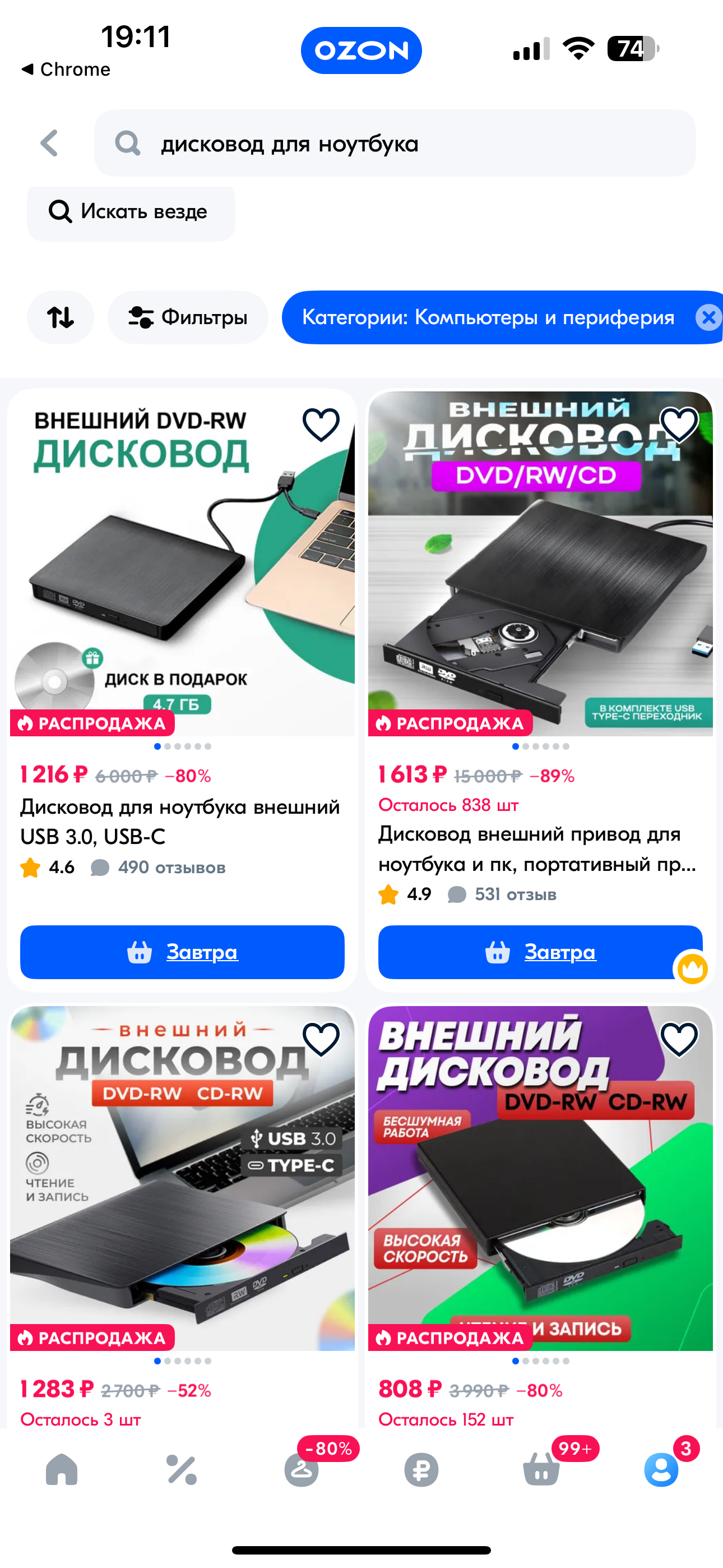
Task: Add the 1 216 ₽ drive to favorites
Action: tap(321, 425)
